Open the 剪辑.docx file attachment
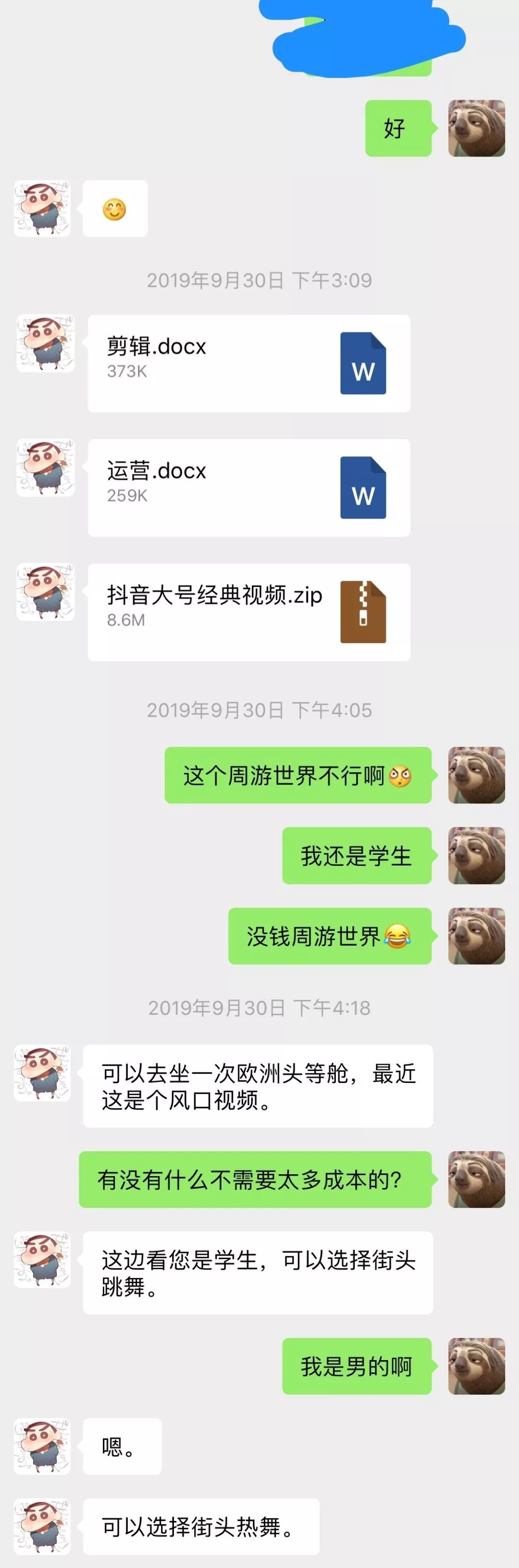The height and width of the screenshot is (1568, 519). (x=248, y=364)
